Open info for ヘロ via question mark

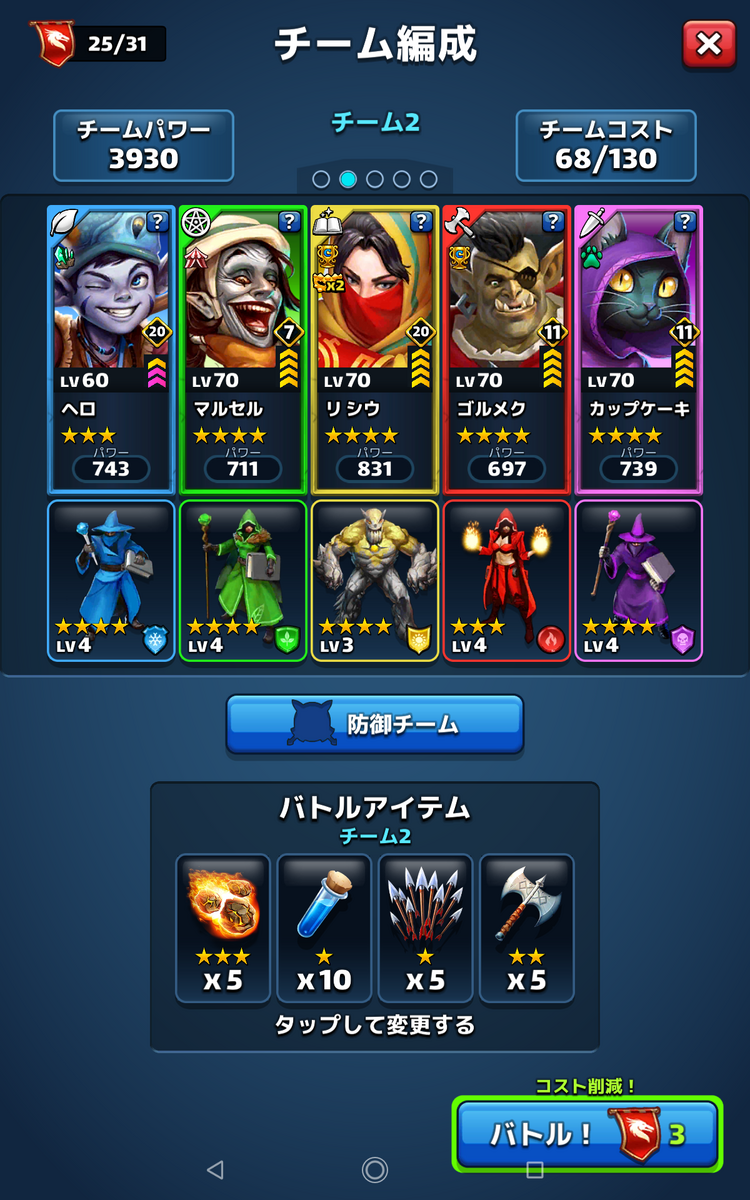click(157, 222)
